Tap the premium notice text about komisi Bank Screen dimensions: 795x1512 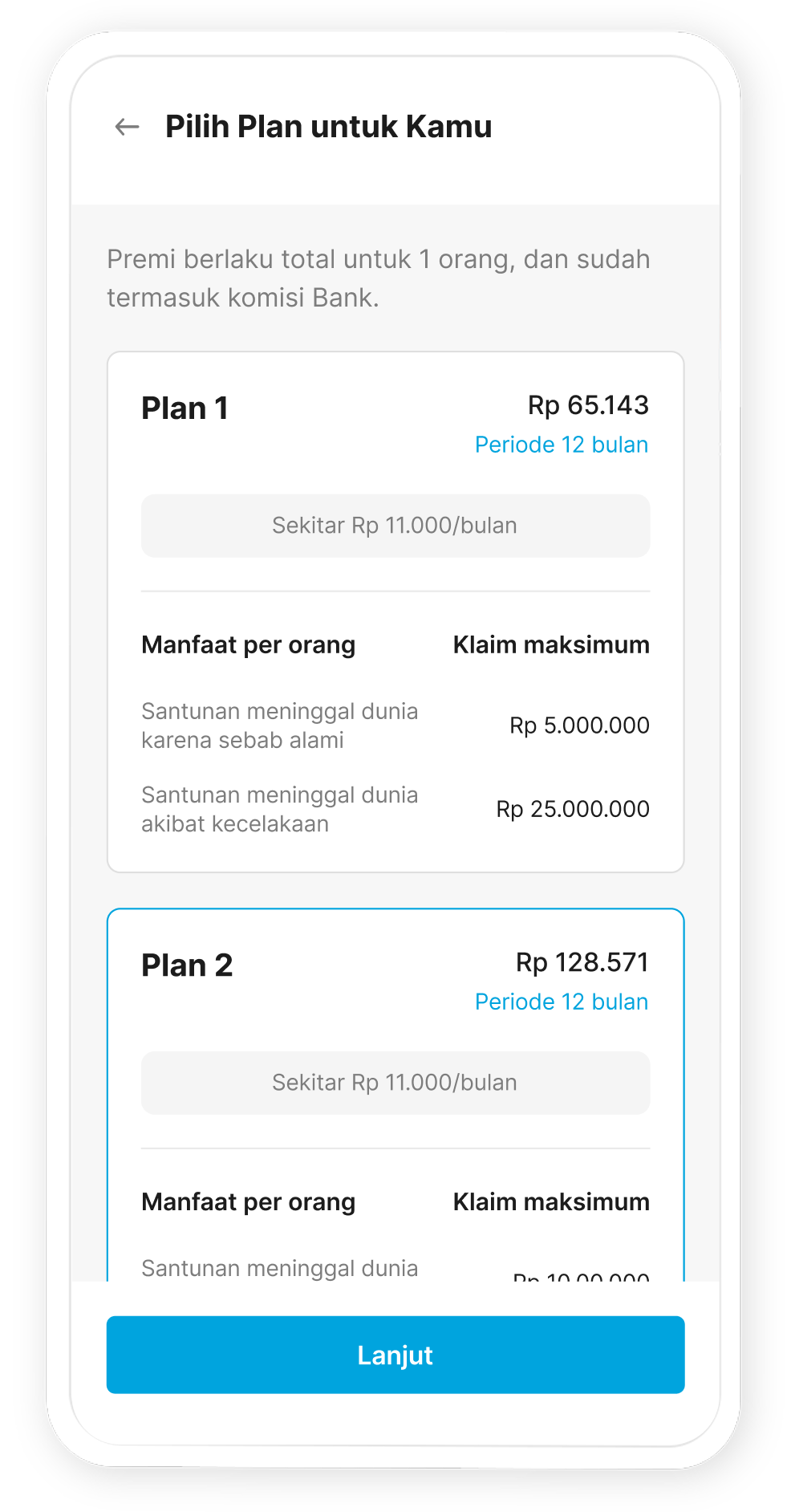coord(378,278)
